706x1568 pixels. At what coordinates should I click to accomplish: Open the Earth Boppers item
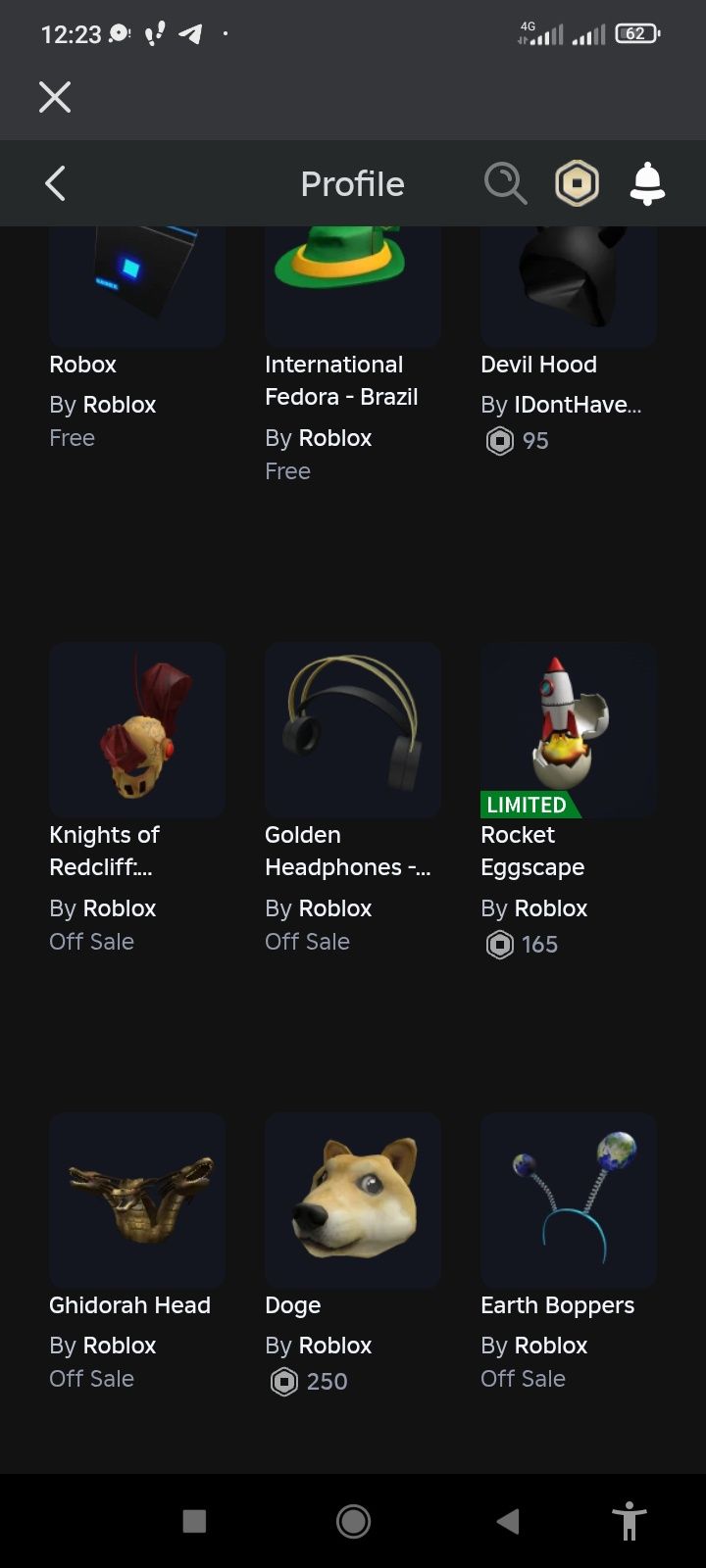point(569,1200)
